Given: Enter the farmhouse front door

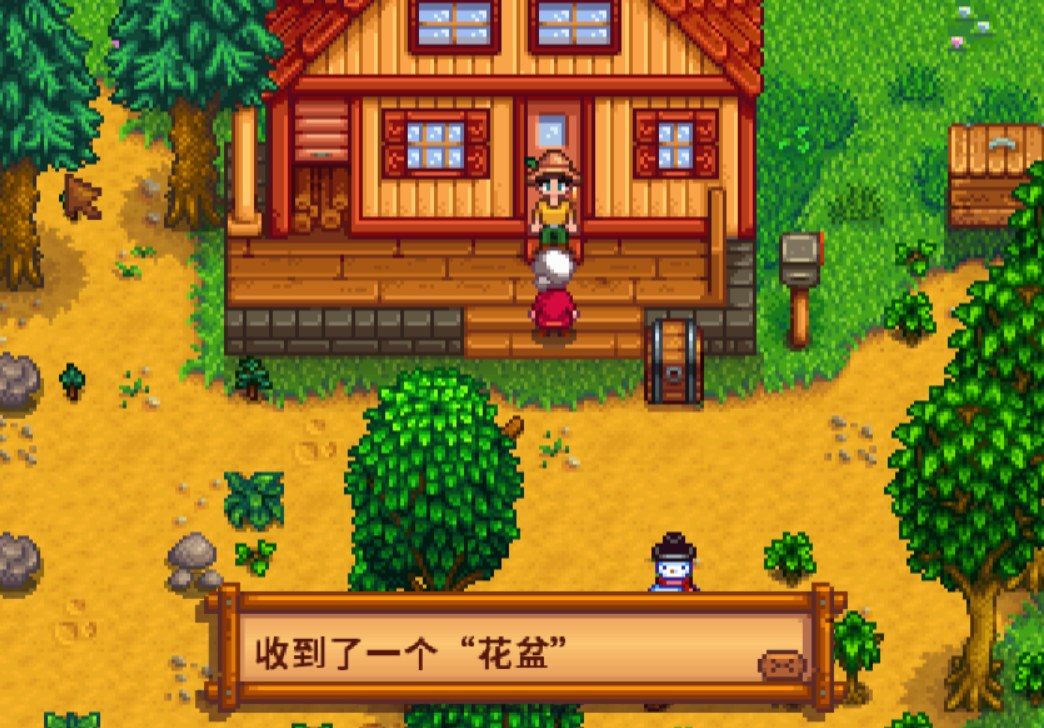Looking at the screenshot, I should pyautogui.click(x=551, y=150).
